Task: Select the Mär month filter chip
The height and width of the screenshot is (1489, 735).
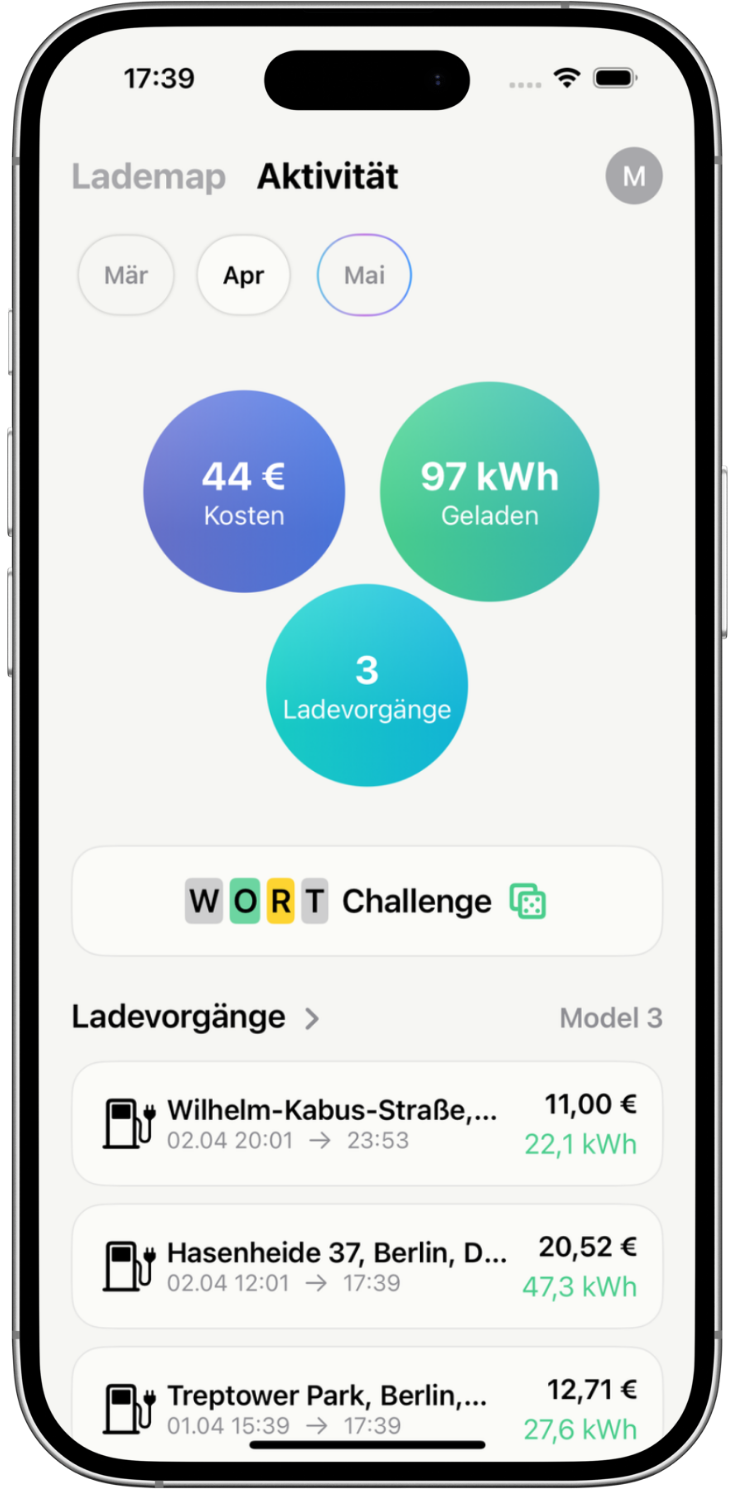Action: click(126, 275)
